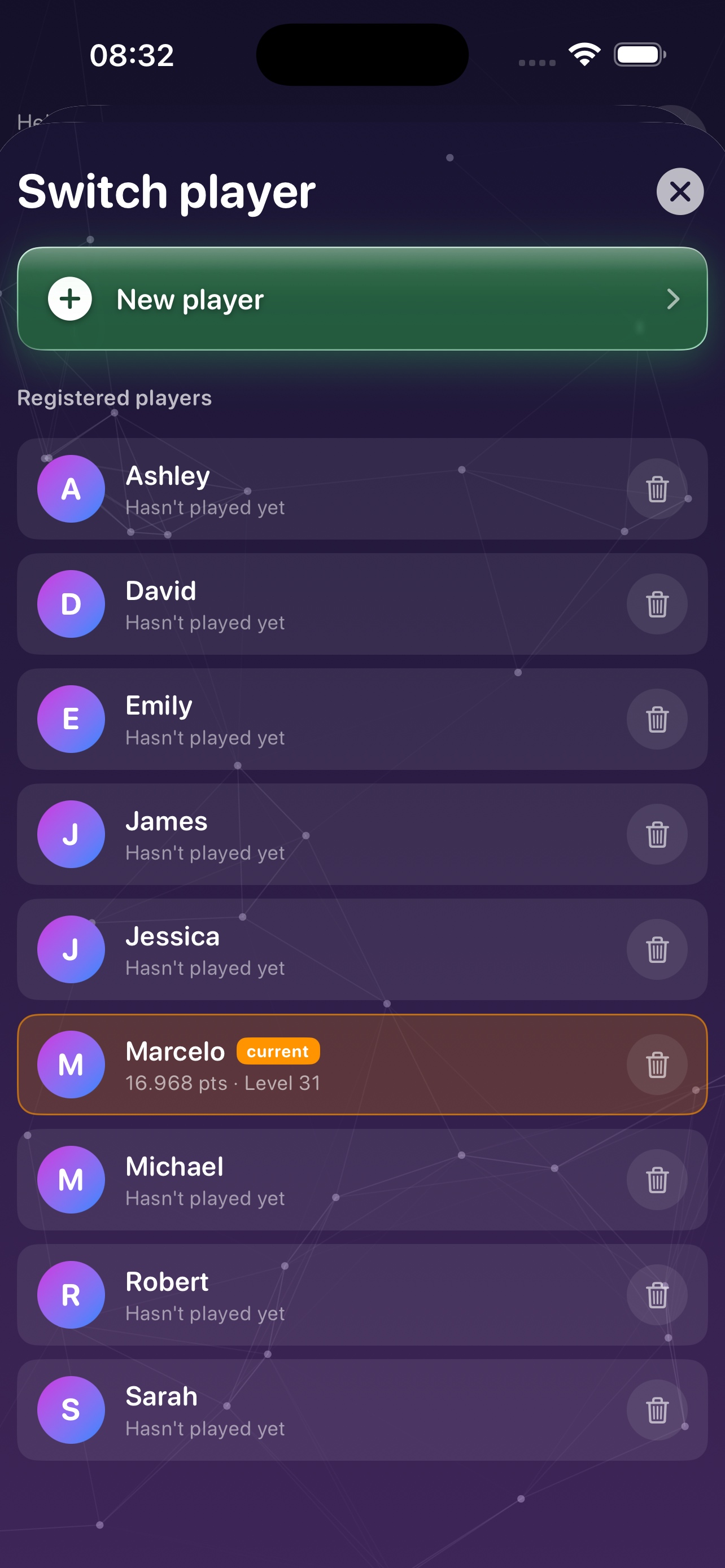Viewport: 725px width, 1568px height.
Task: Tap the trash icon next to Emily
Action: 657,719
